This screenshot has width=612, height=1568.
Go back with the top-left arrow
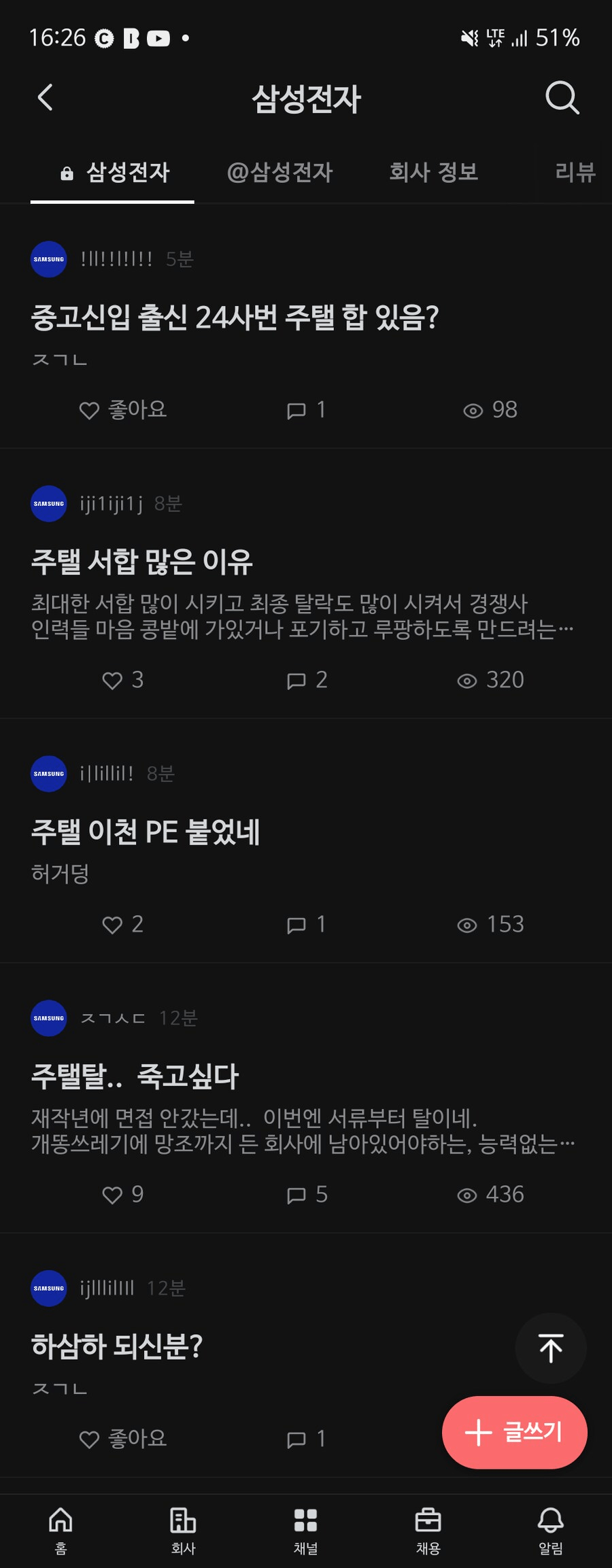pos(45,98)
